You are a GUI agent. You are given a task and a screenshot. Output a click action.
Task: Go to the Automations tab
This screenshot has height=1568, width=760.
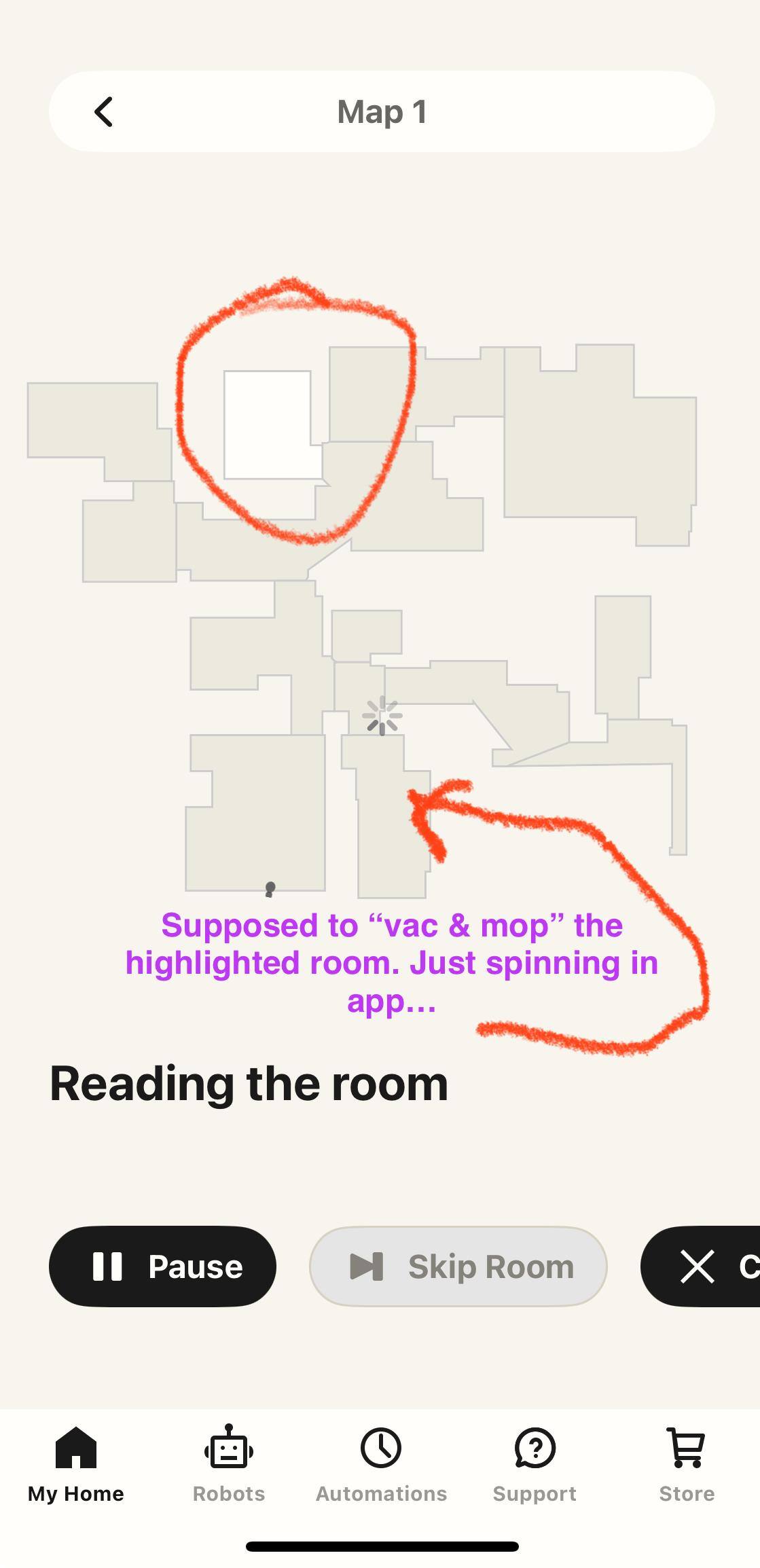(x=381, y=1464)
